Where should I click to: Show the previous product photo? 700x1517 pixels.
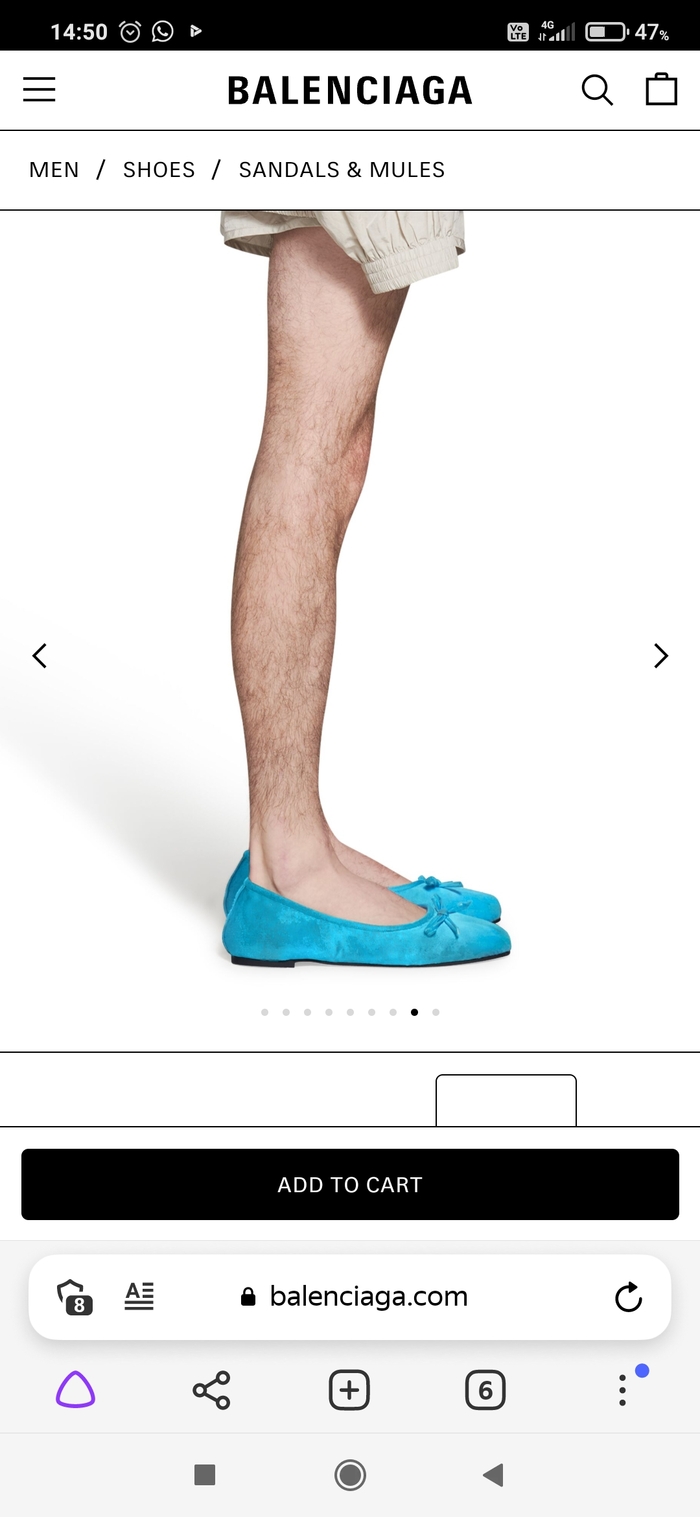[x=39, y=656]
